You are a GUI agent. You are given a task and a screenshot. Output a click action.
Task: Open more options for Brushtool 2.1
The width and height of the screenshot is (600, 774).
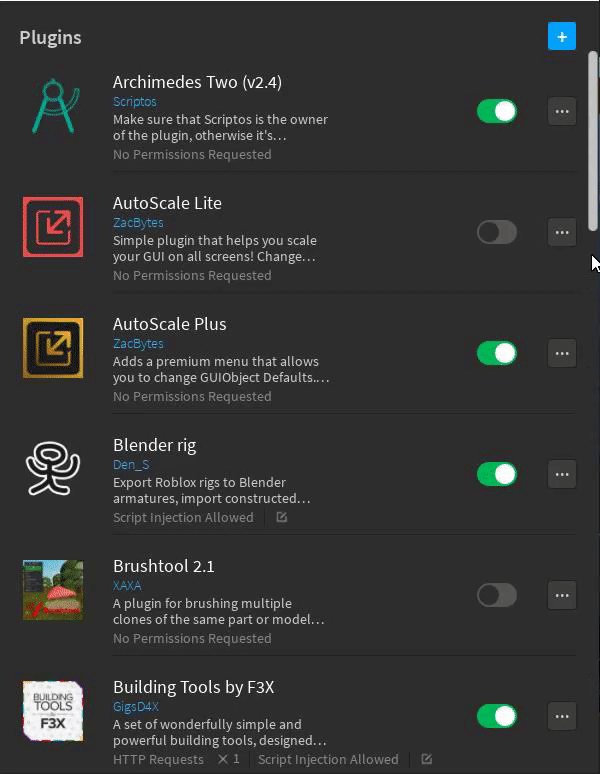(x=562, y=595)
